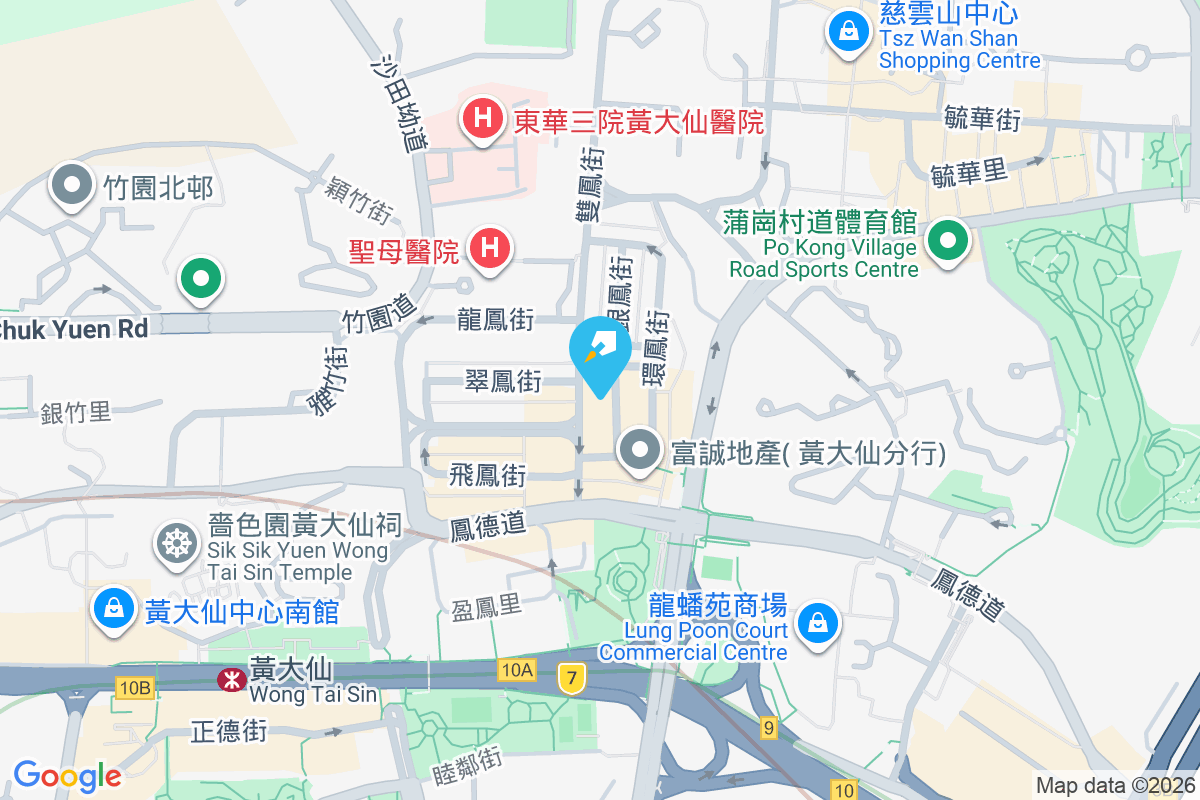Viewport: 1200px width, 800px height.
Task: Tap the 黃大仙中心南館 shopping pin
Action: tap(114, 608)
